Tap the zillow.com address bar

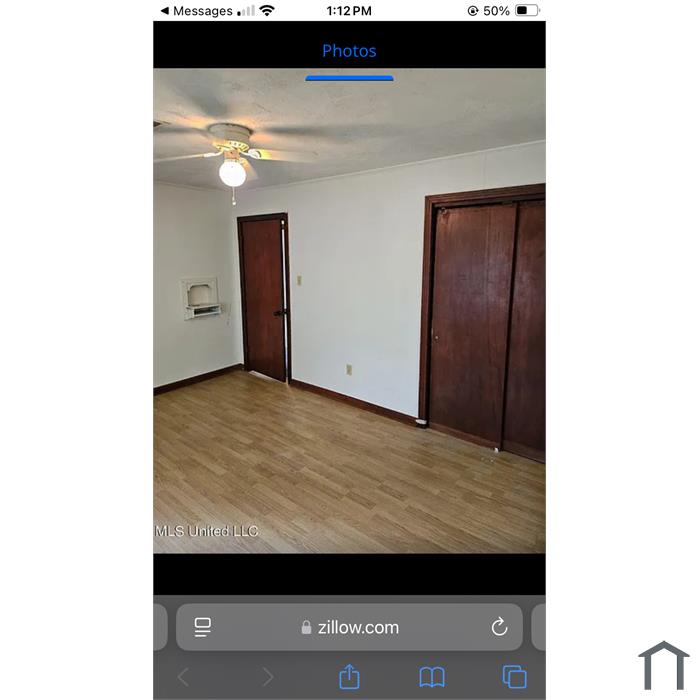coord(349,628)
